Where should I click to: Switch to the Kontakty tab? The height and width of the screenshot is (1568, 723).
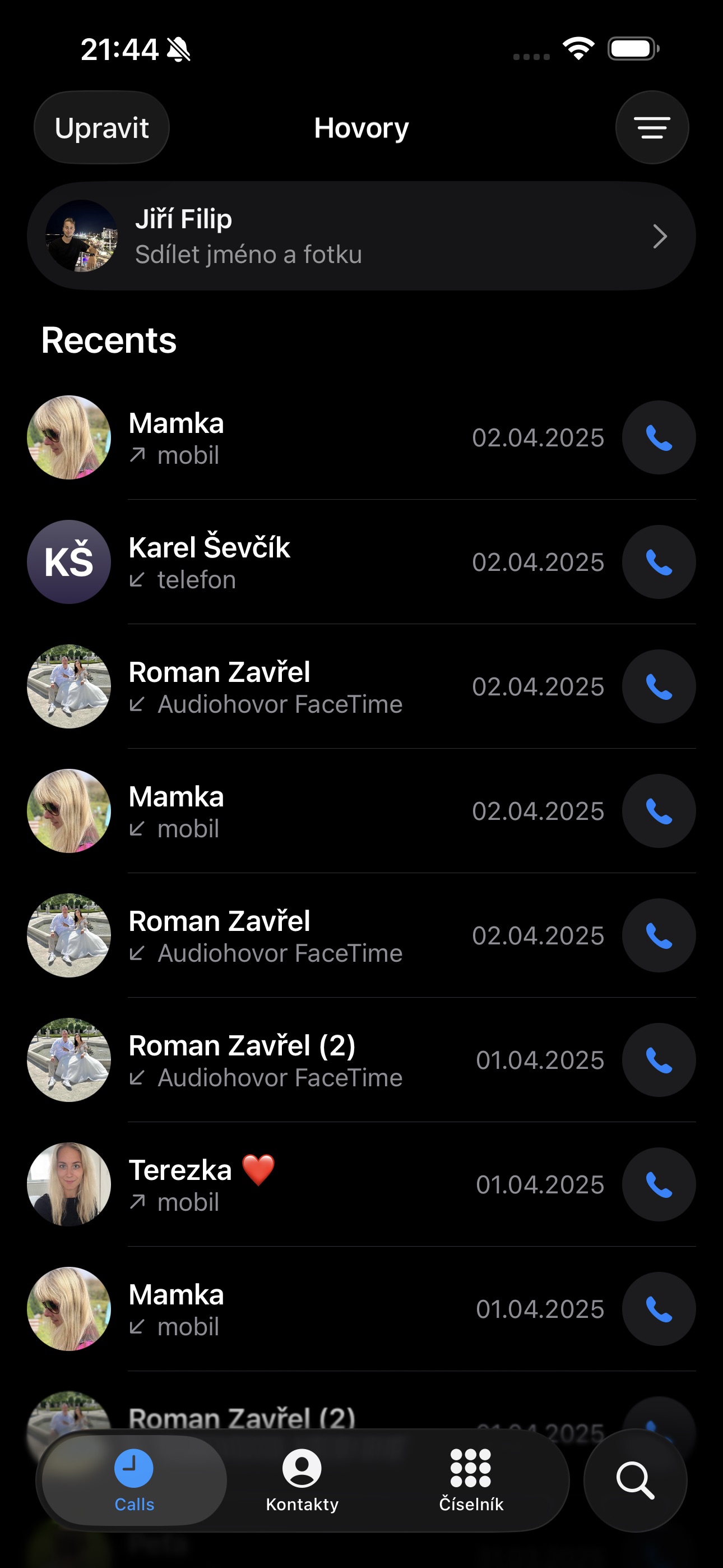click(302, 1481)
